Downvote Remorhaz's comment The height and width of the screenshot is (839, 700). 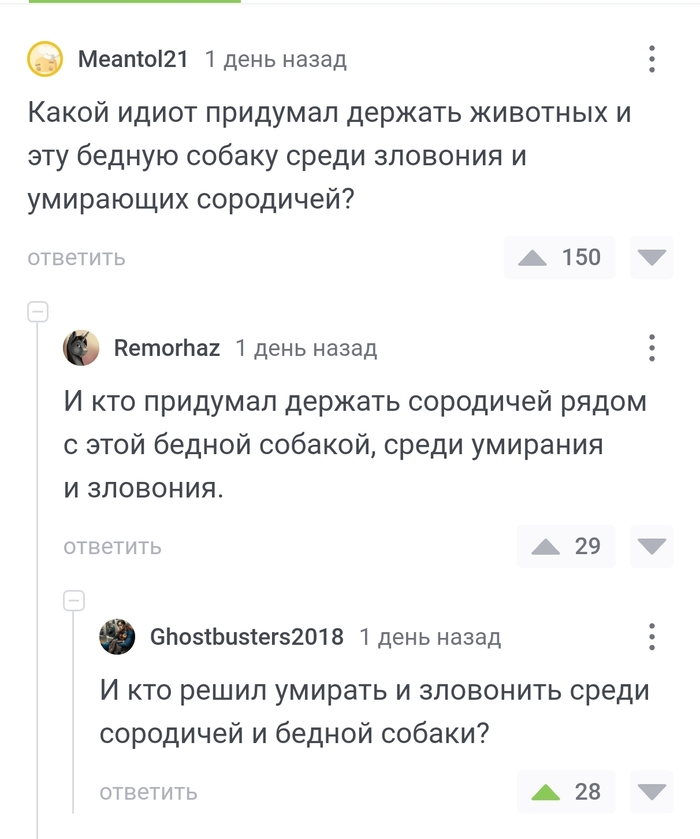pyautogui.click(x=652, y=546)
